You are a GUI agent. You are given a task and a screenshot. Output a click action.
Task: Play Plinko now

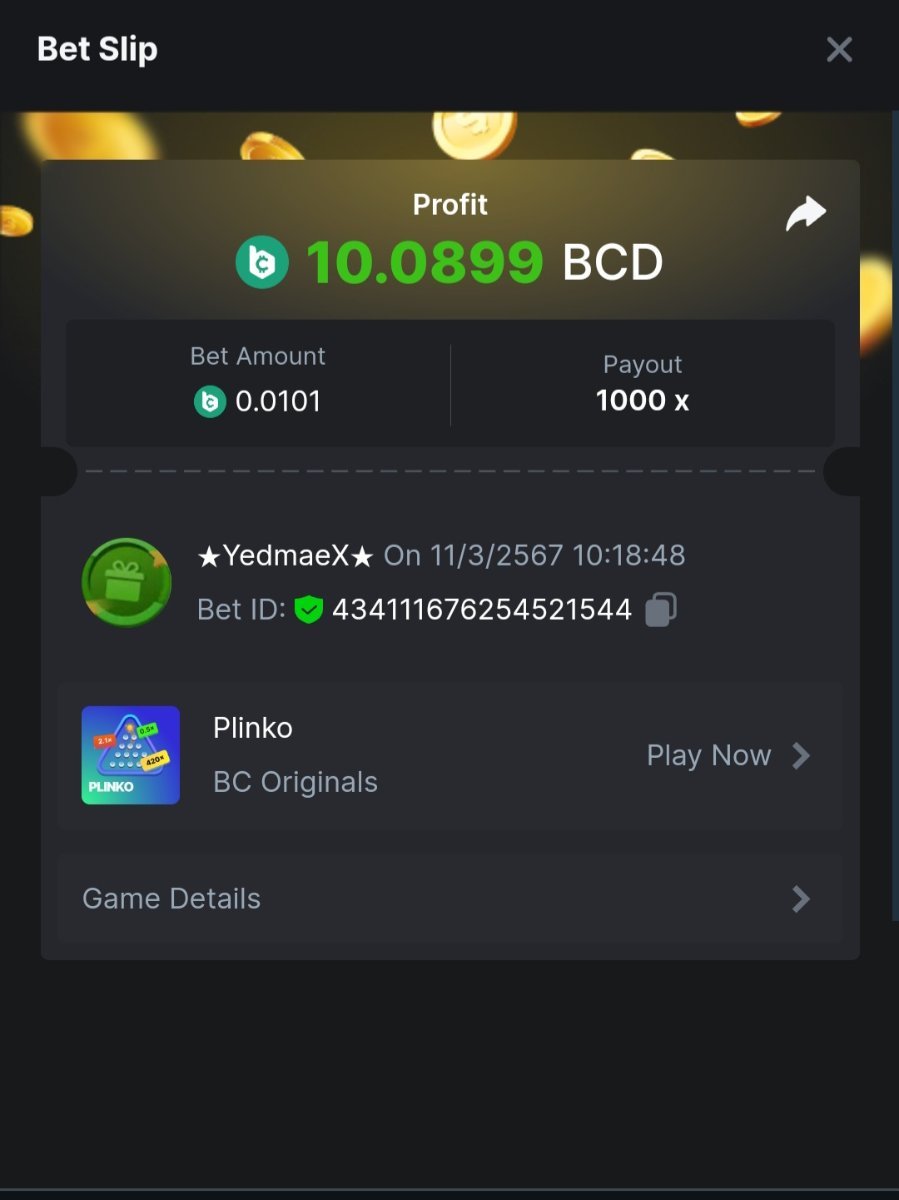click(x=727, y=756)
